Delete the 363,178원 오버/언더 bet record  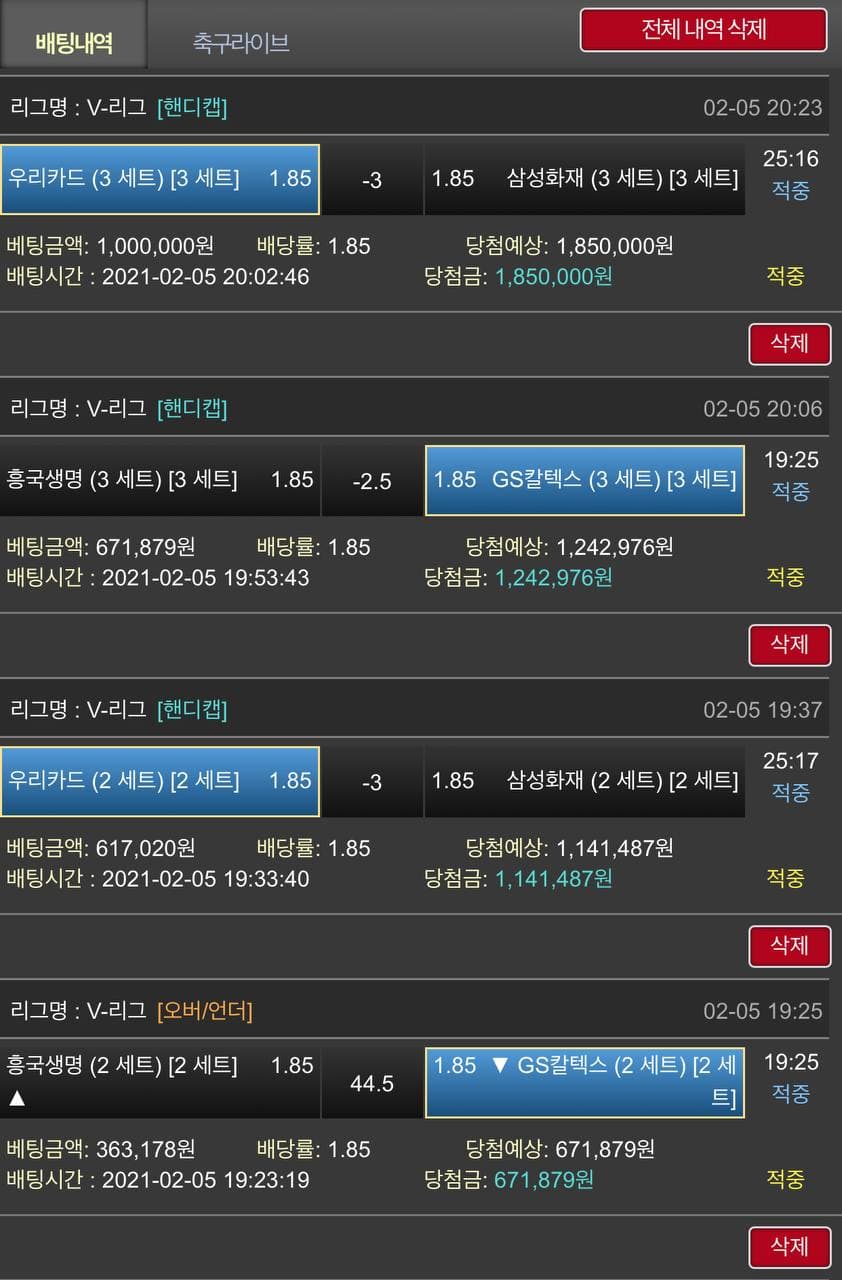pyautogui.click(x=789, y=1247)
